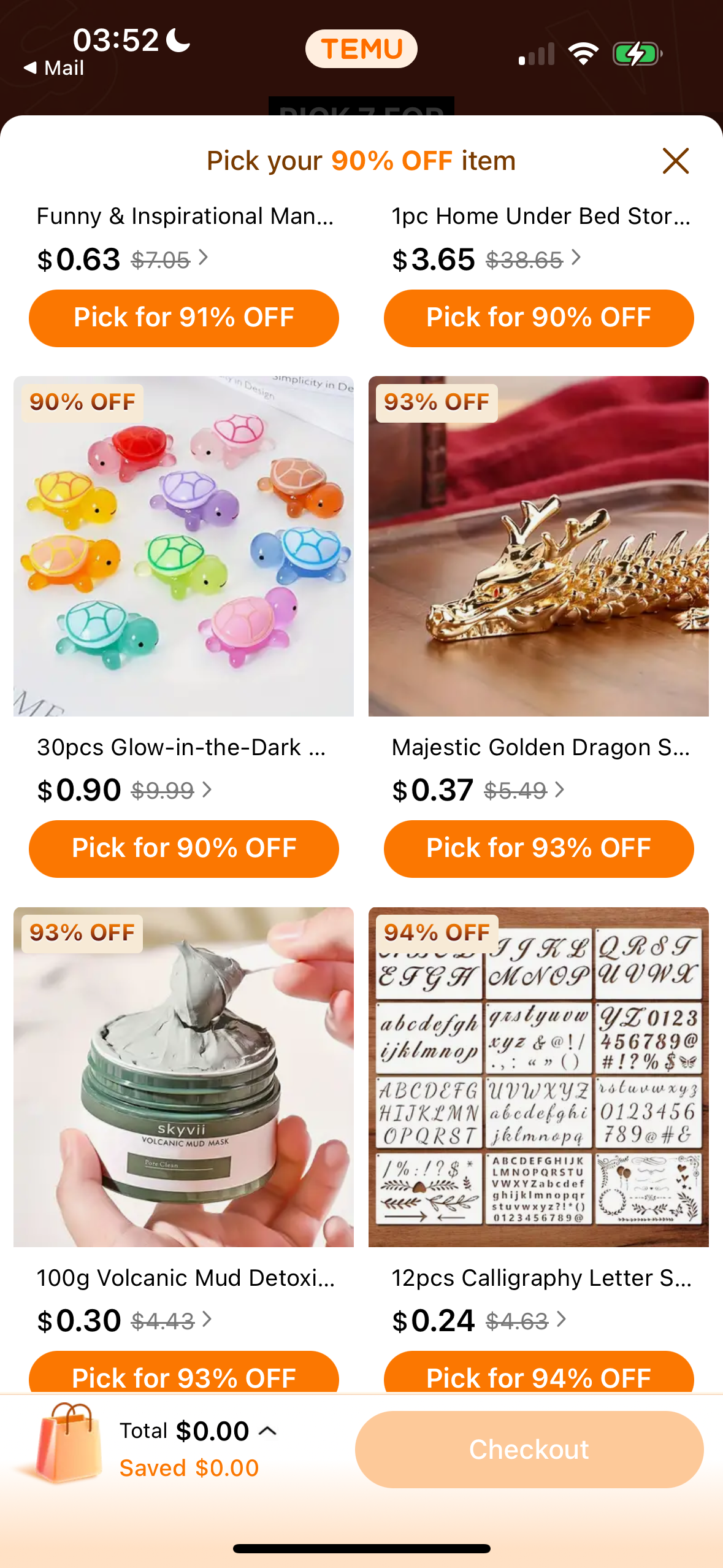View price details for $0.37 Golden Dragon
Viewport: 723px width, 1568px height.
point(524,790)
